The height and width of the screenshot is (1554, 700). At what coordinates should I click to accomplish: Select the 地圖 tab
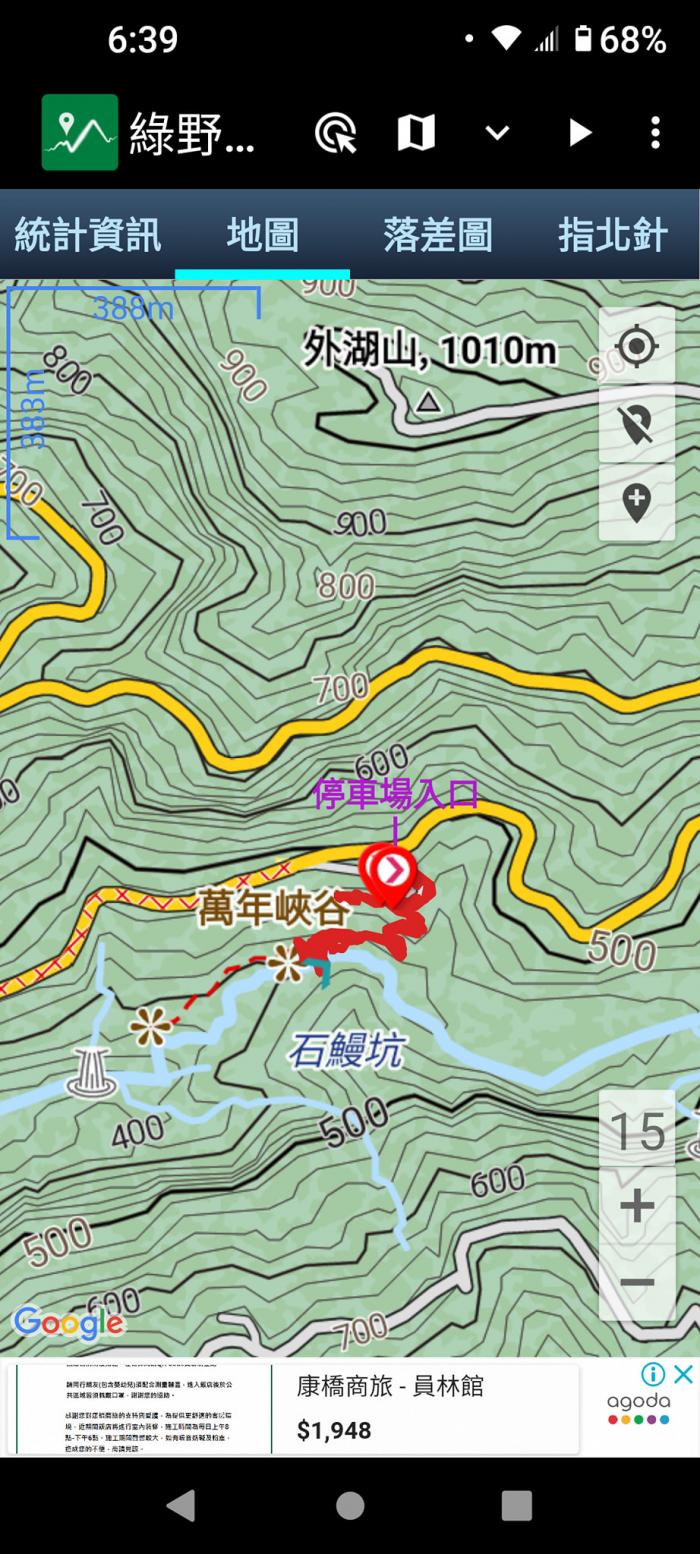pos(262,235)
